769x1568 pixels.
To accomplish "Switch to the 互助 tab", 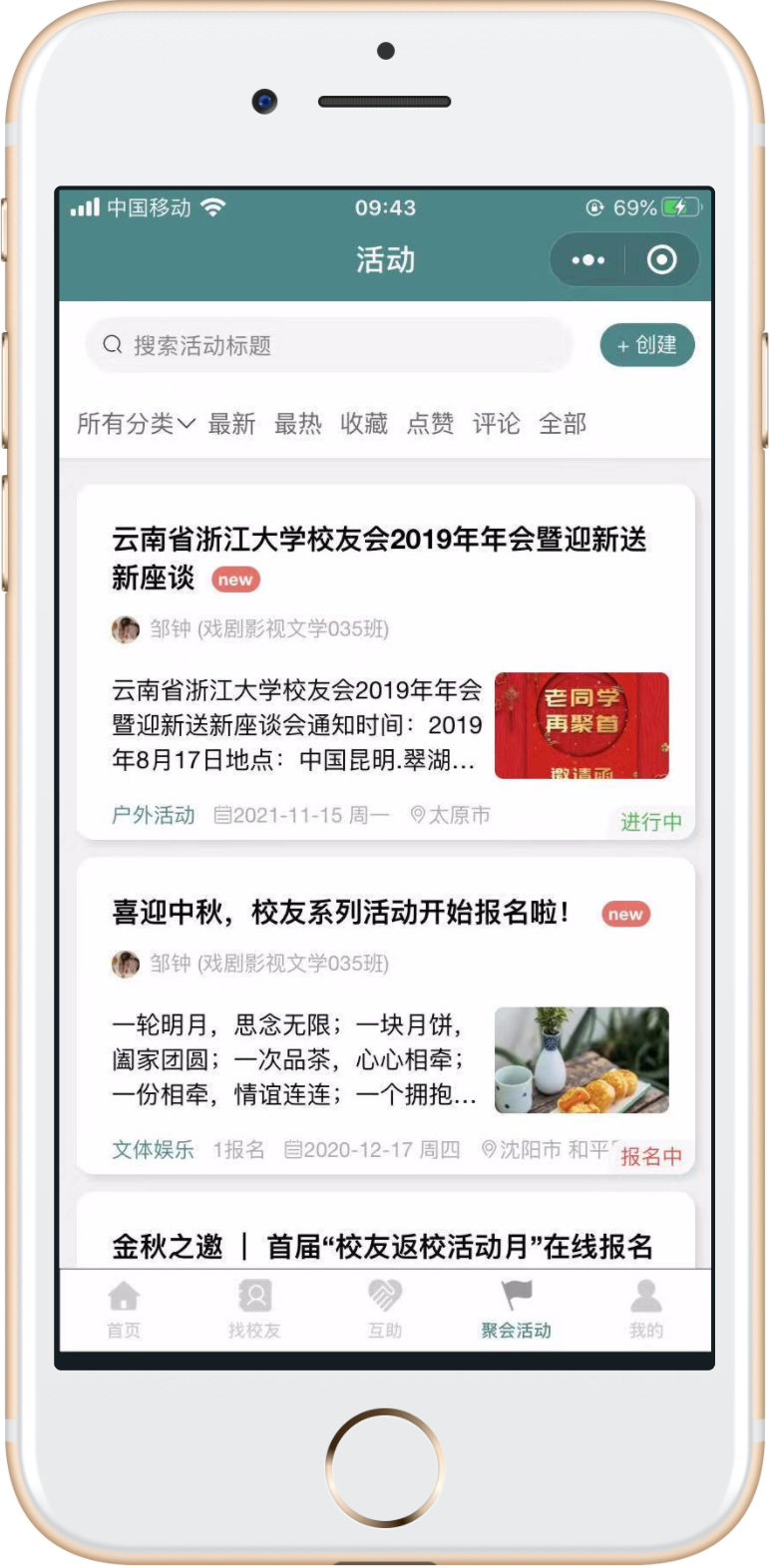I will click(x=385, y=1309).
